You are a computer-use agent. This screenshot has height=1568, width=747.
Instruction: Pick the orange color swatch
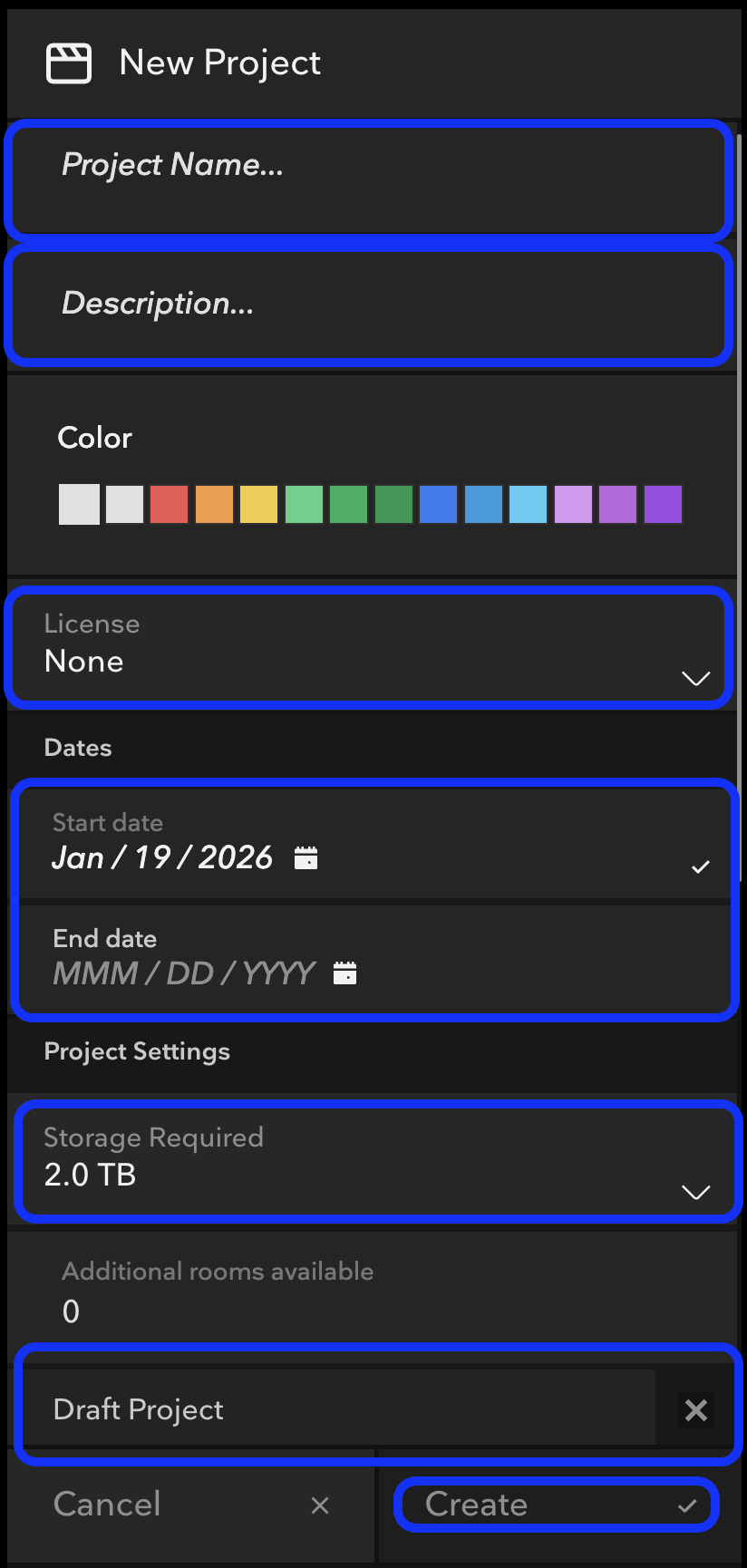[214, 505]
